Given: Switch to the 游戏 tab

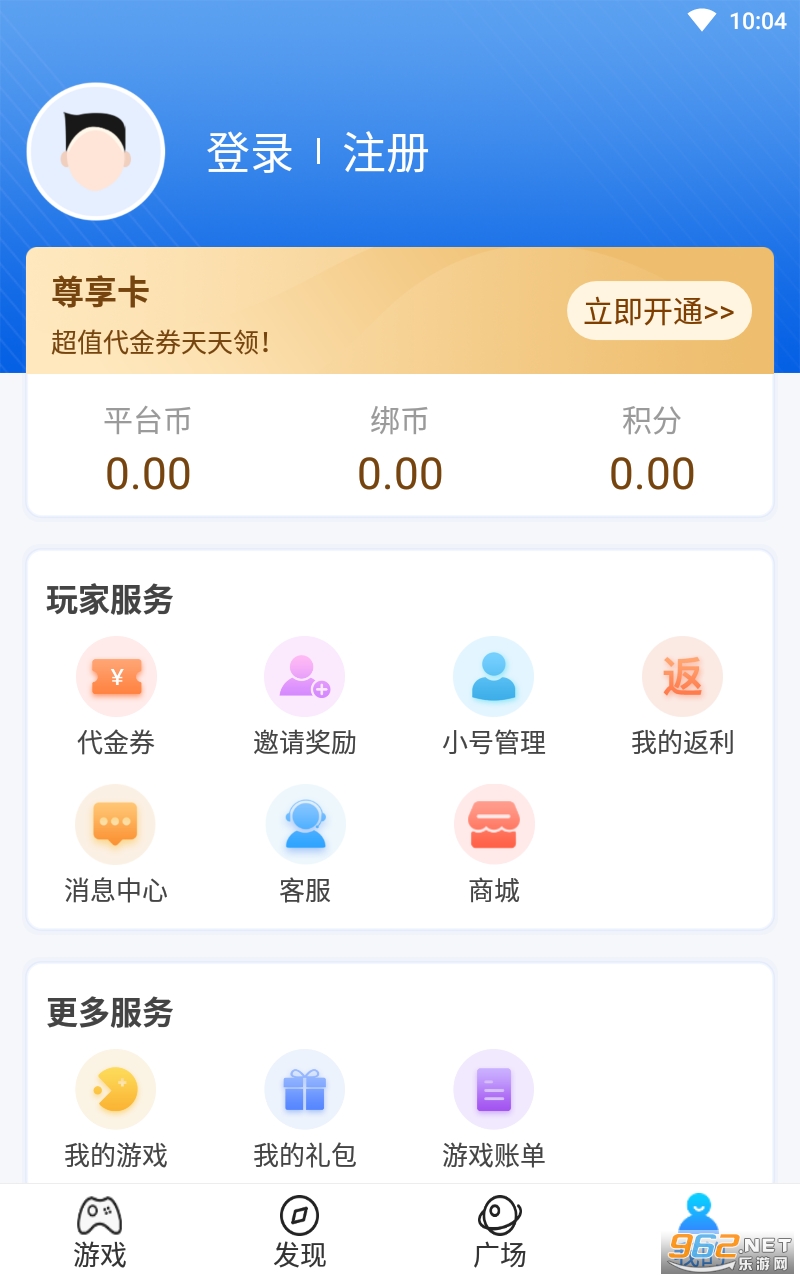Looking at the screenshot, I should point(100,1232).
